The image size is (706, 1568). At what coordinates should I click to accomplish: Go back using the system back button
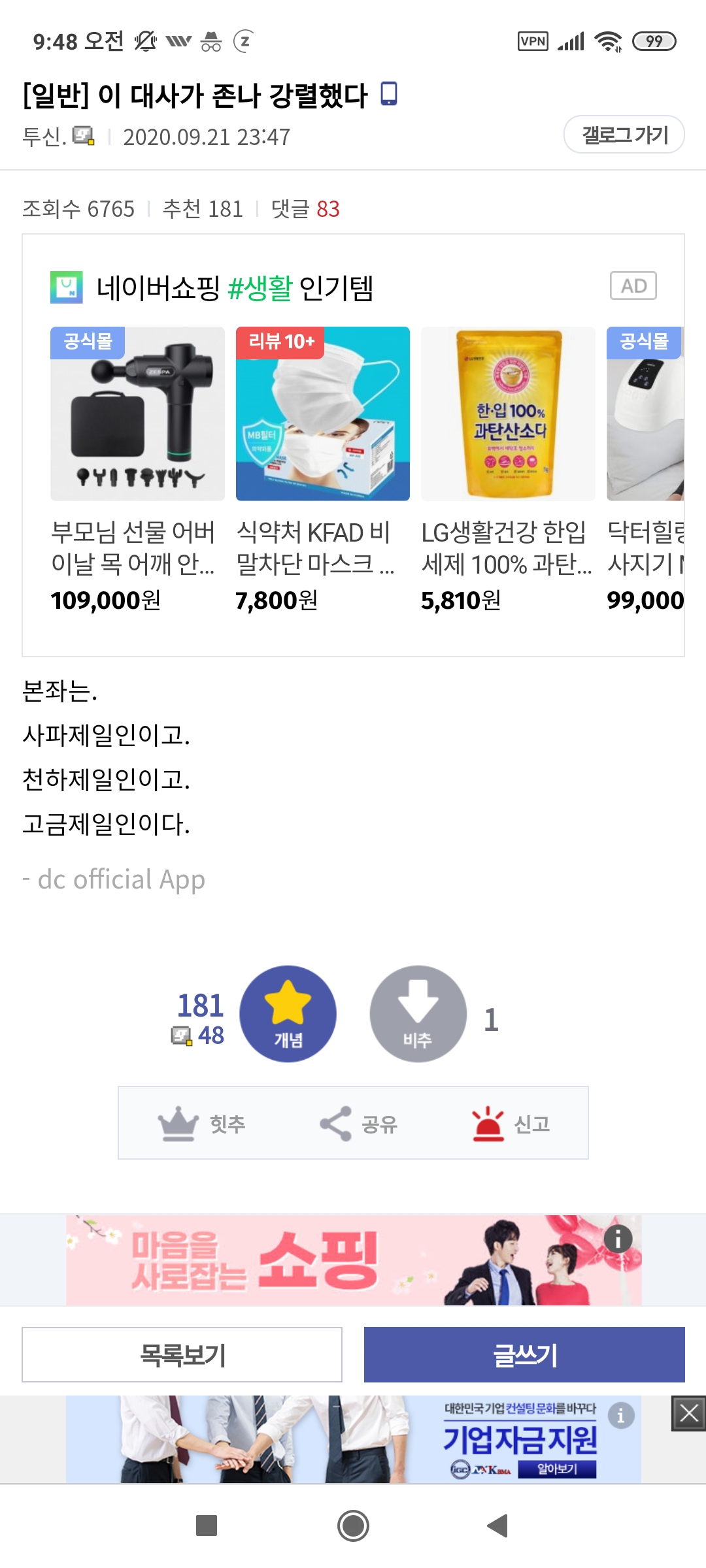pos(498,1526)
